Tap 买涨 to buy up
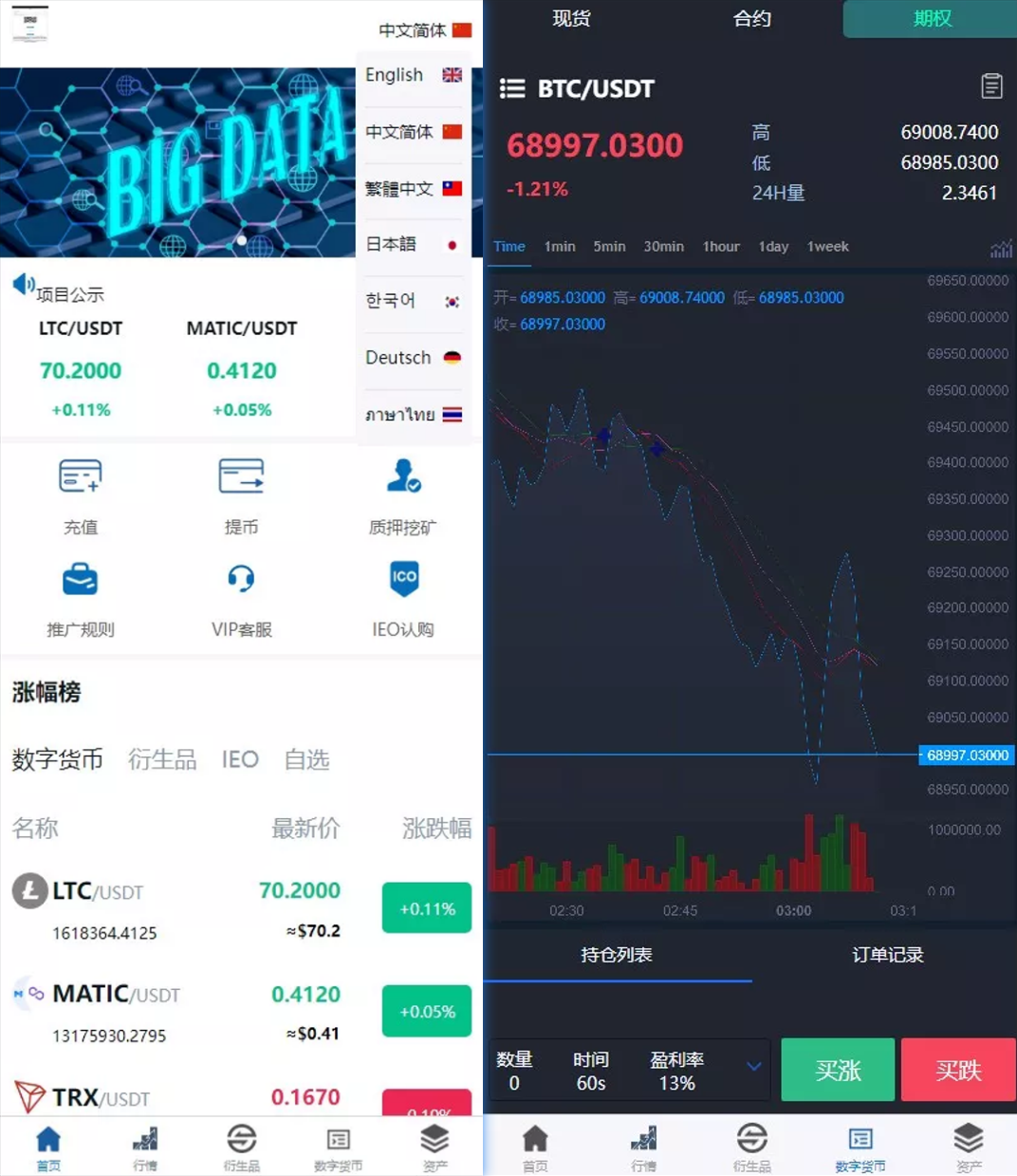 tap(838, 1071)
